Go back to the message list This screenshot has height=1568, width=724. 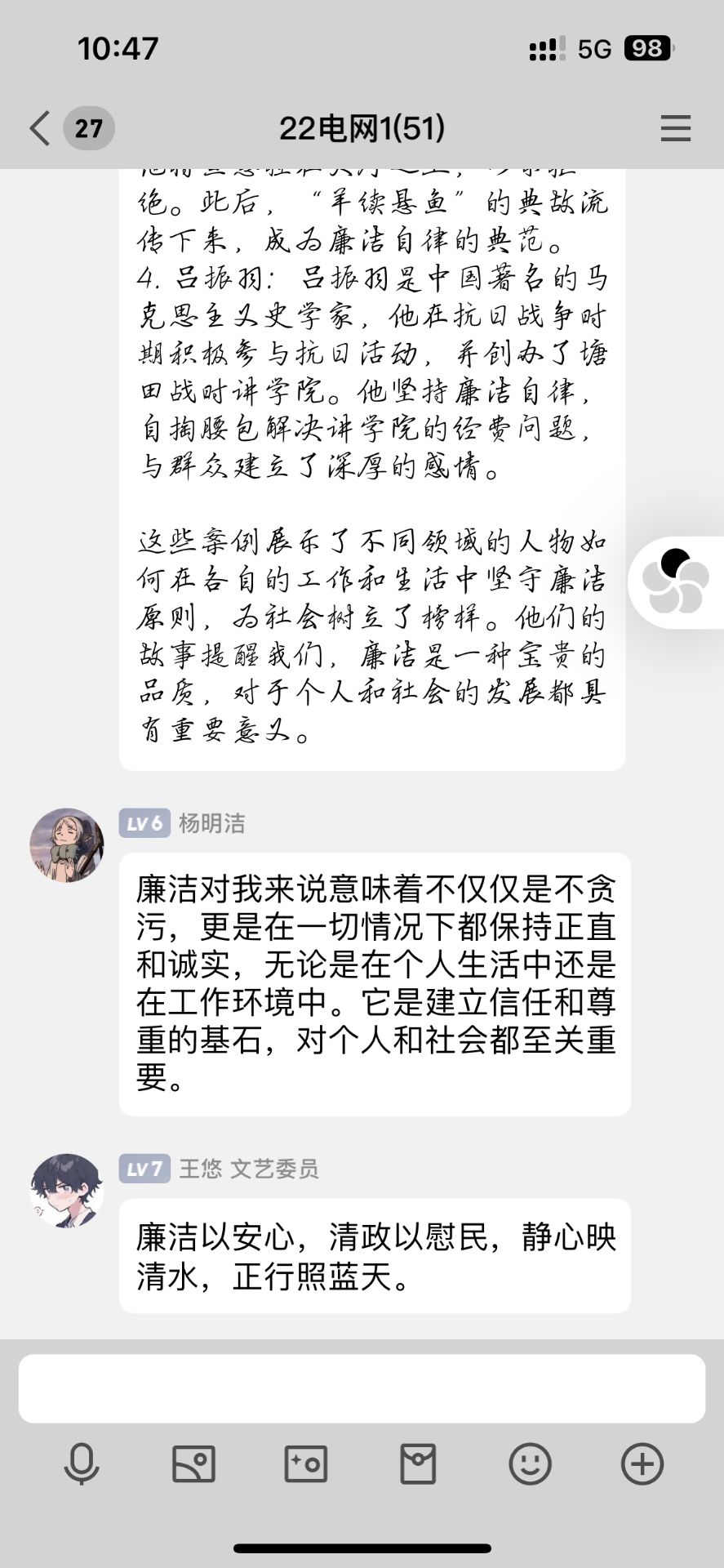tap(41, 128)
